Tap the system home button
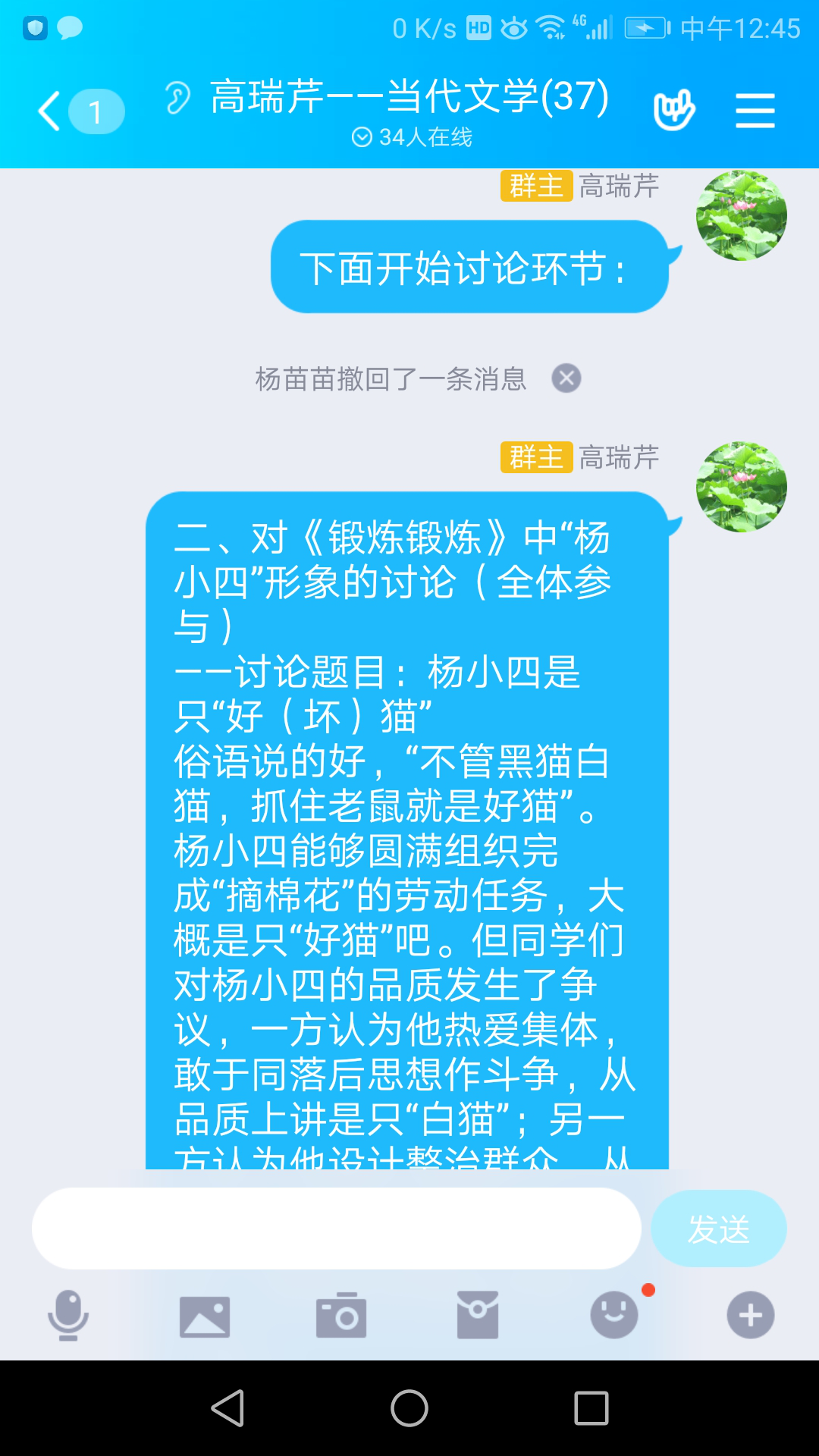The height and width of the screenshot is (1456, 819). 409,1408
